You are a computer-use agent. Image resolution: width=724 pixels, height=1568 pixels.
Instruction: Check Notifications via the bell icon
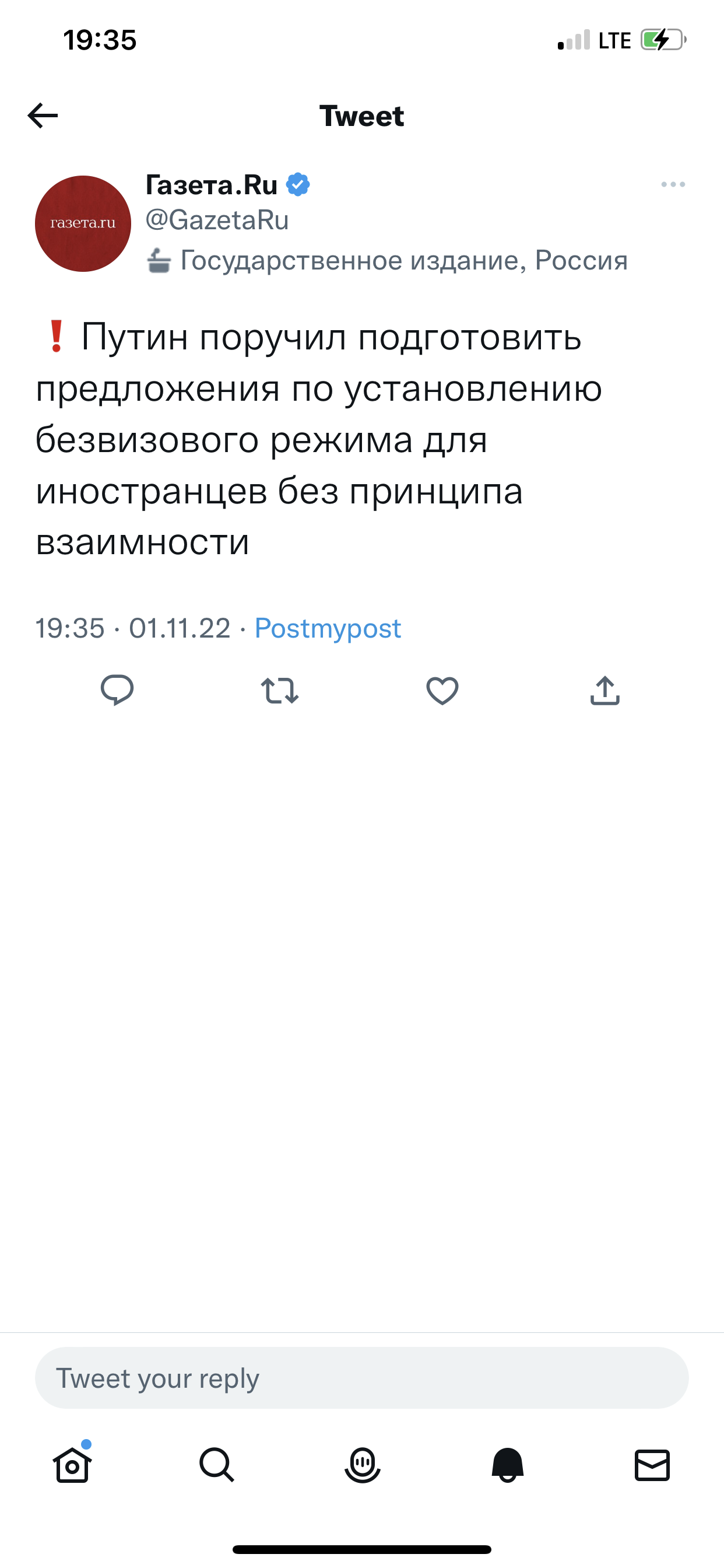click(507, 1465)
